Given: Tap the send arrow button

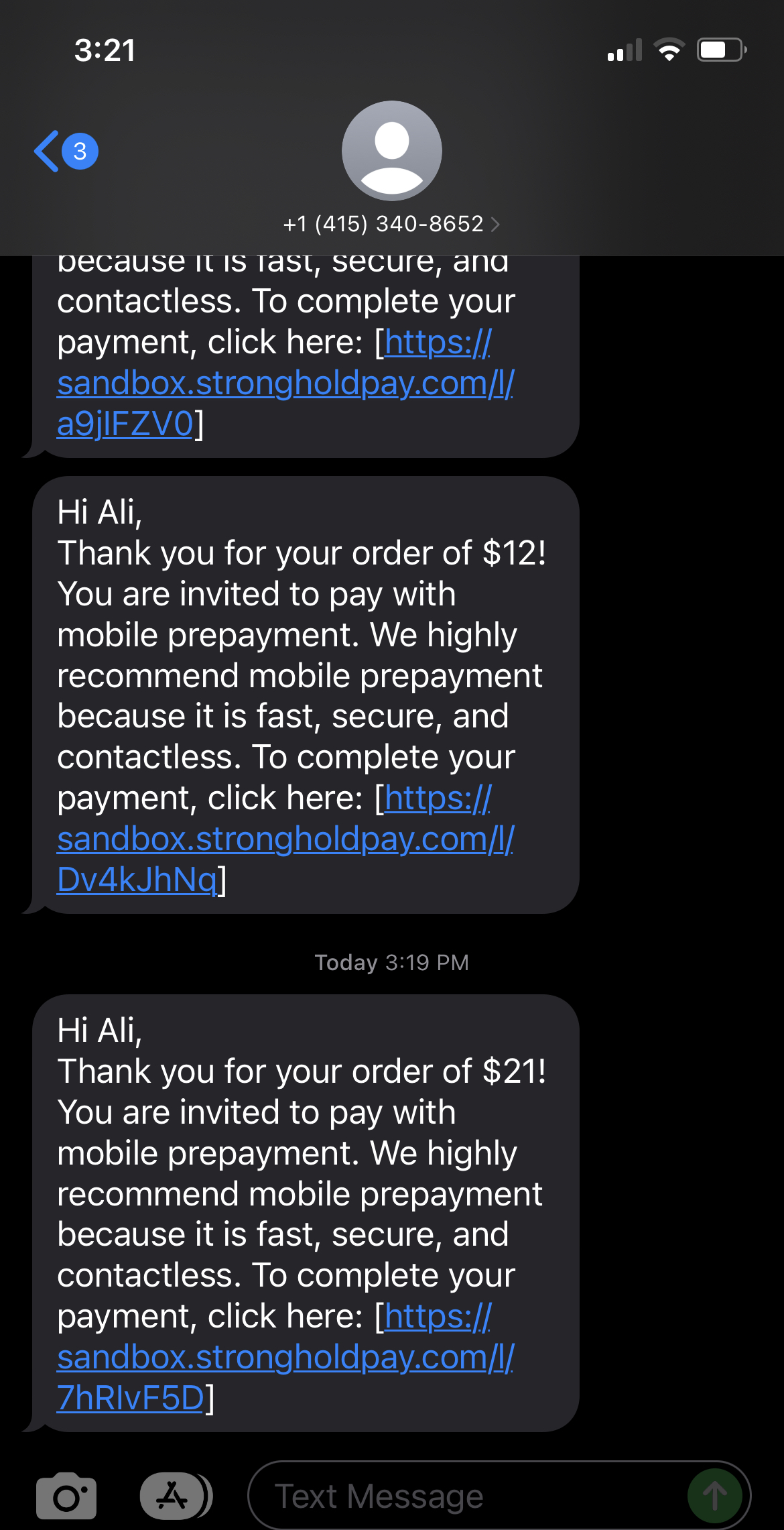Looking at the screenshot, I should [714, 1496].
